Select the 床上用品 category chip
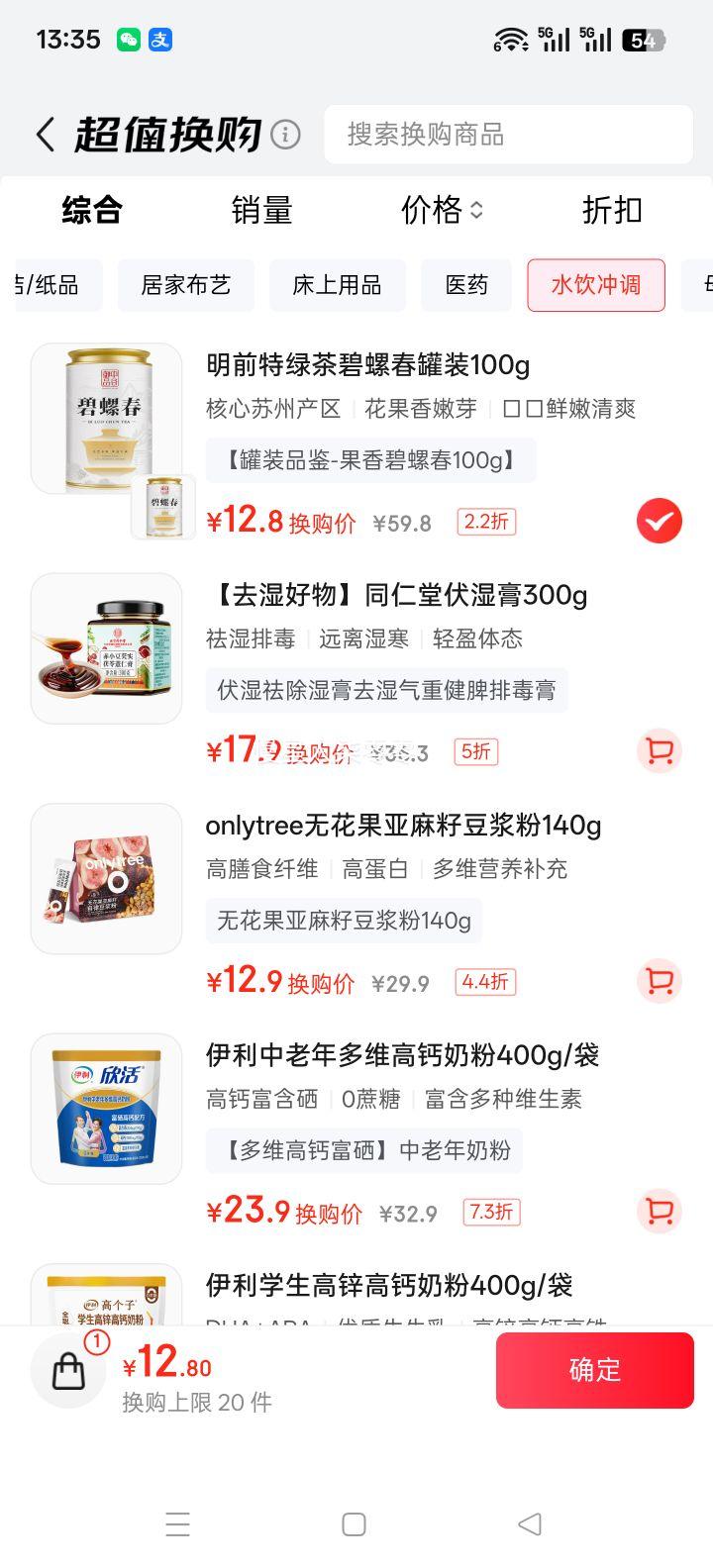Viewport: 713px width, 1568px height. point(337,285)
